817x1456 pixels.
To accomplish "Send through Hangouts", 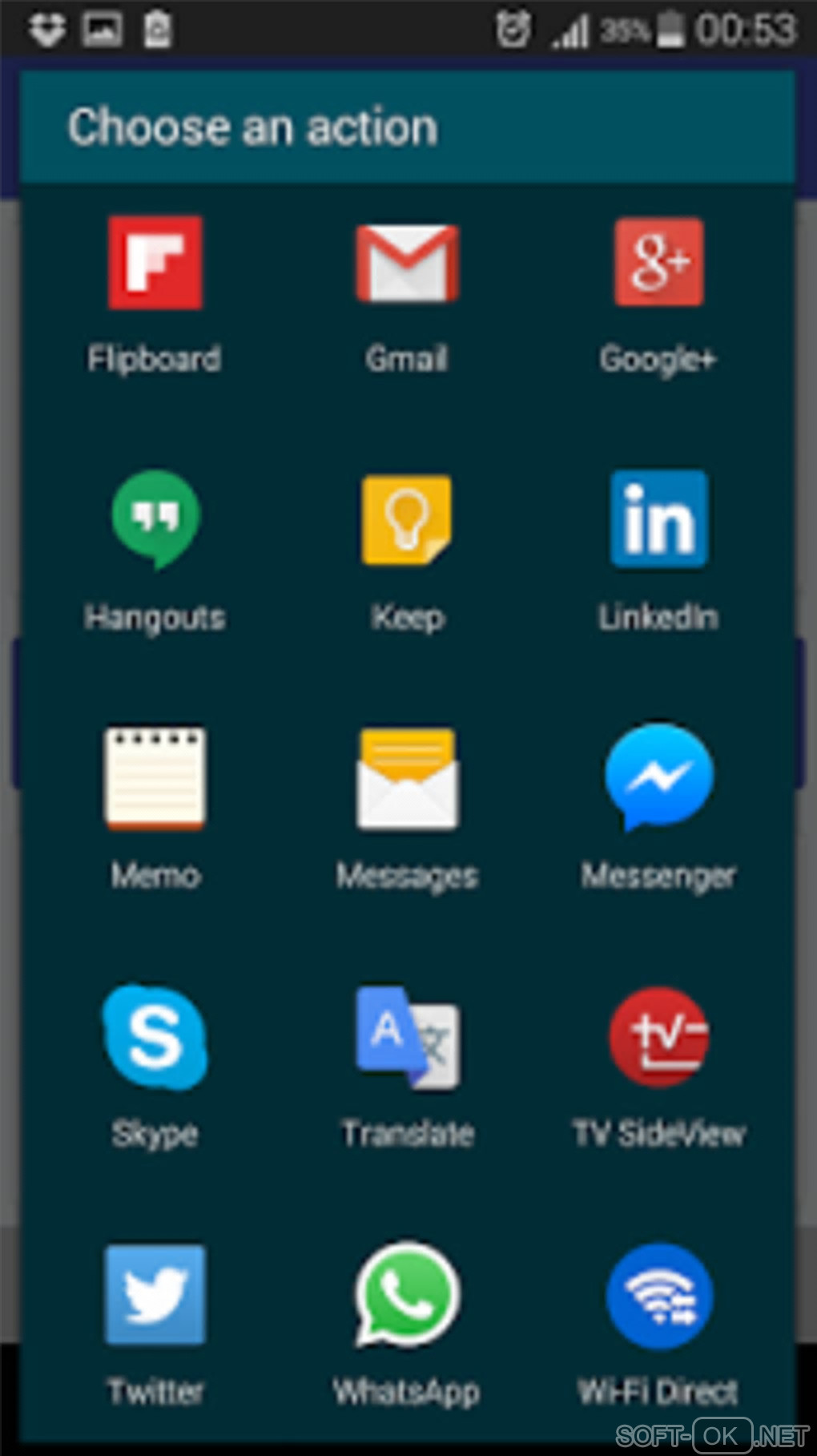I will tap(155, 519).
